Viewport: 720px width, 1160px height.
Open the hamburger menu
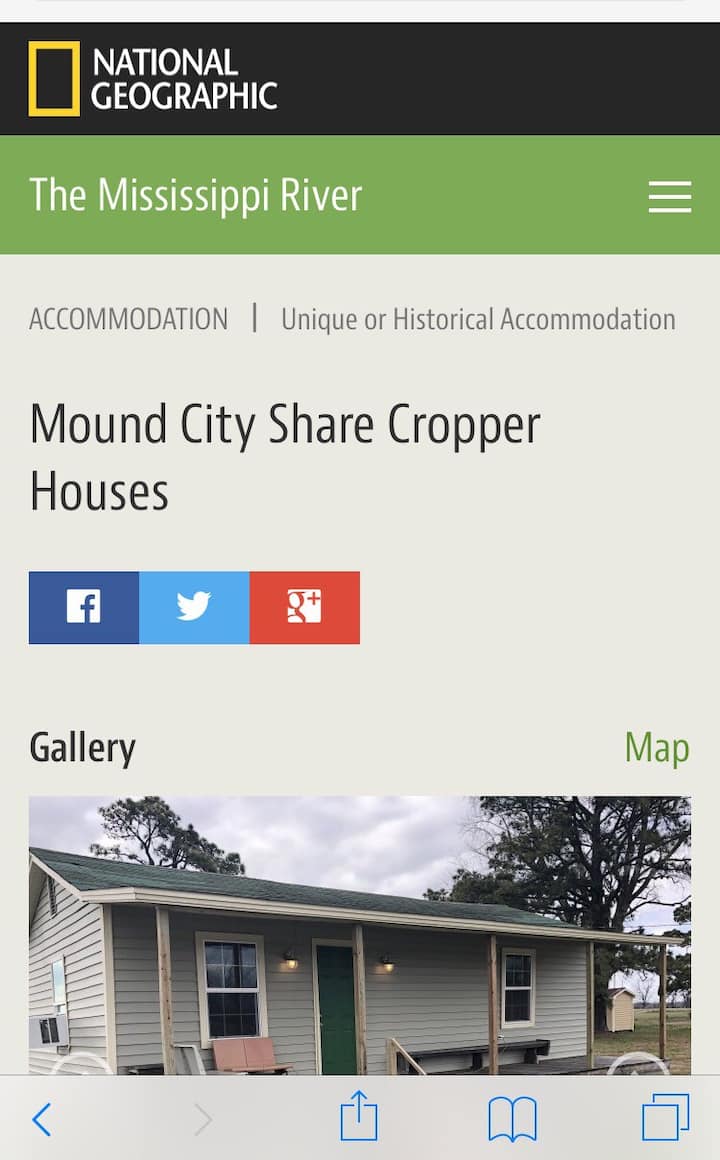[669, 196]
